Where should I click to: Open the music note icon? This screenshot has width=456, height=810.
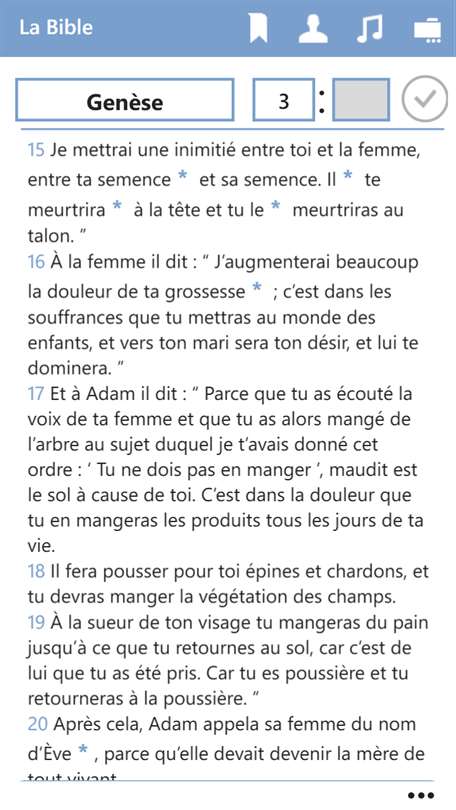coord(370,28)
